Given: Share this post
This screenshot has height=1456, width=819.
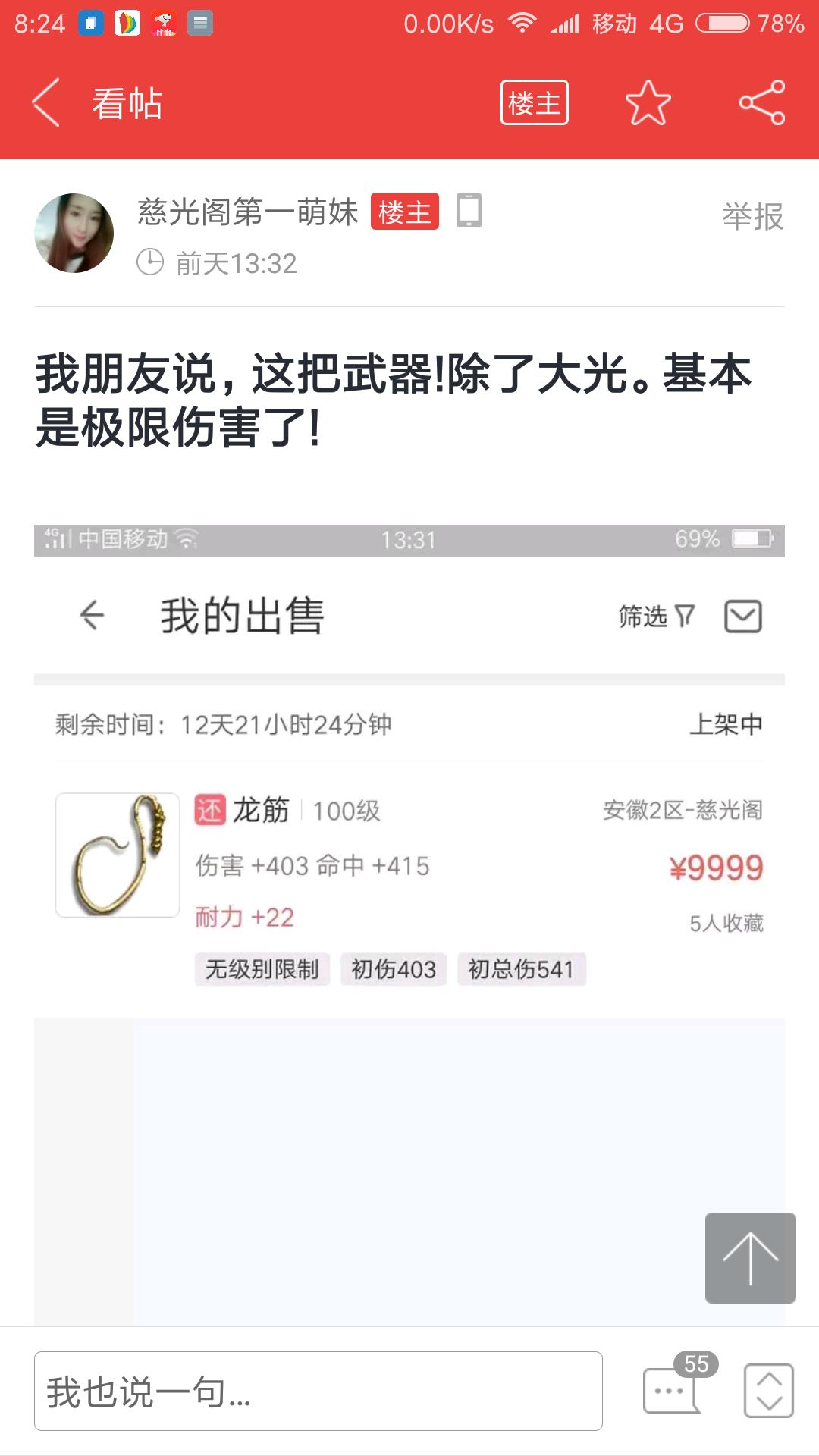Looking at the screenshot, I should click(x=762, y=102).
